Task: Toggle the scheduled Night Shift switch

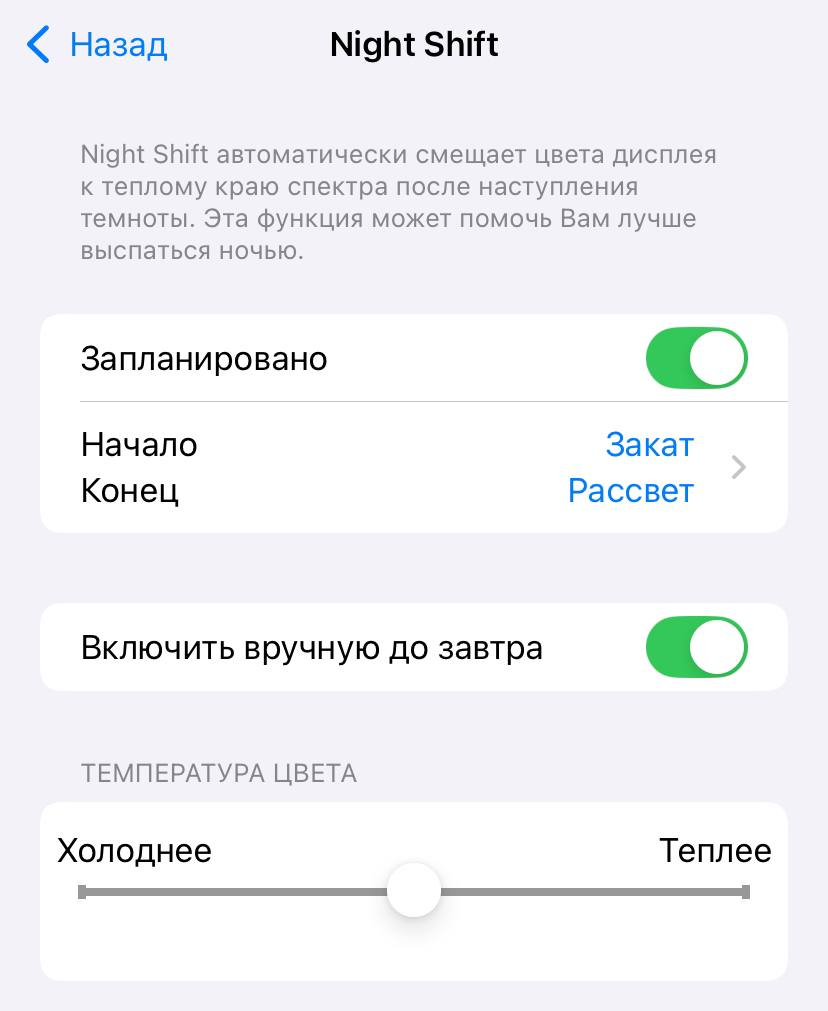Action: click(696, 357)
